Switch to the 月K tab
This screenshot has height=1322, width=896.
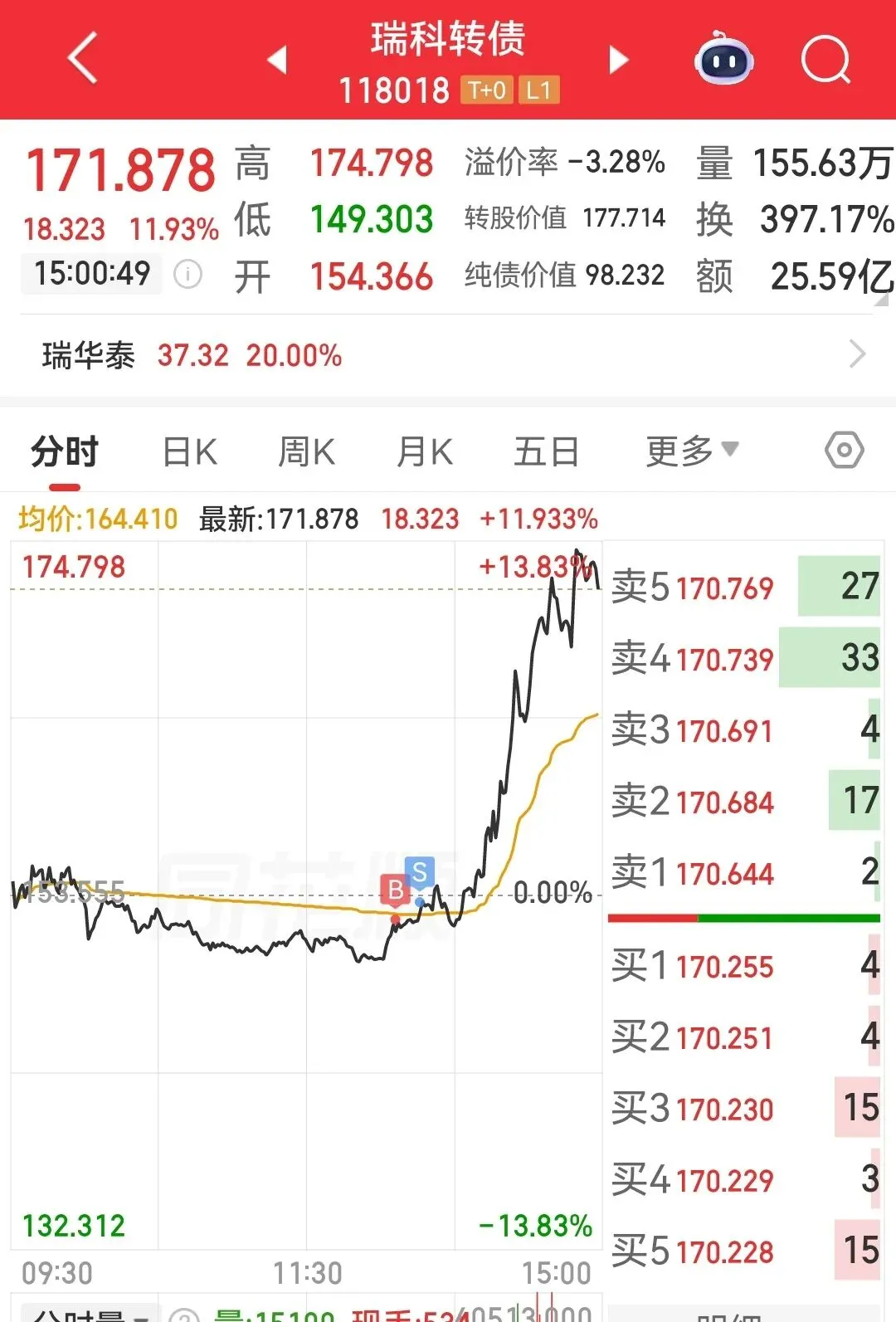425,452
